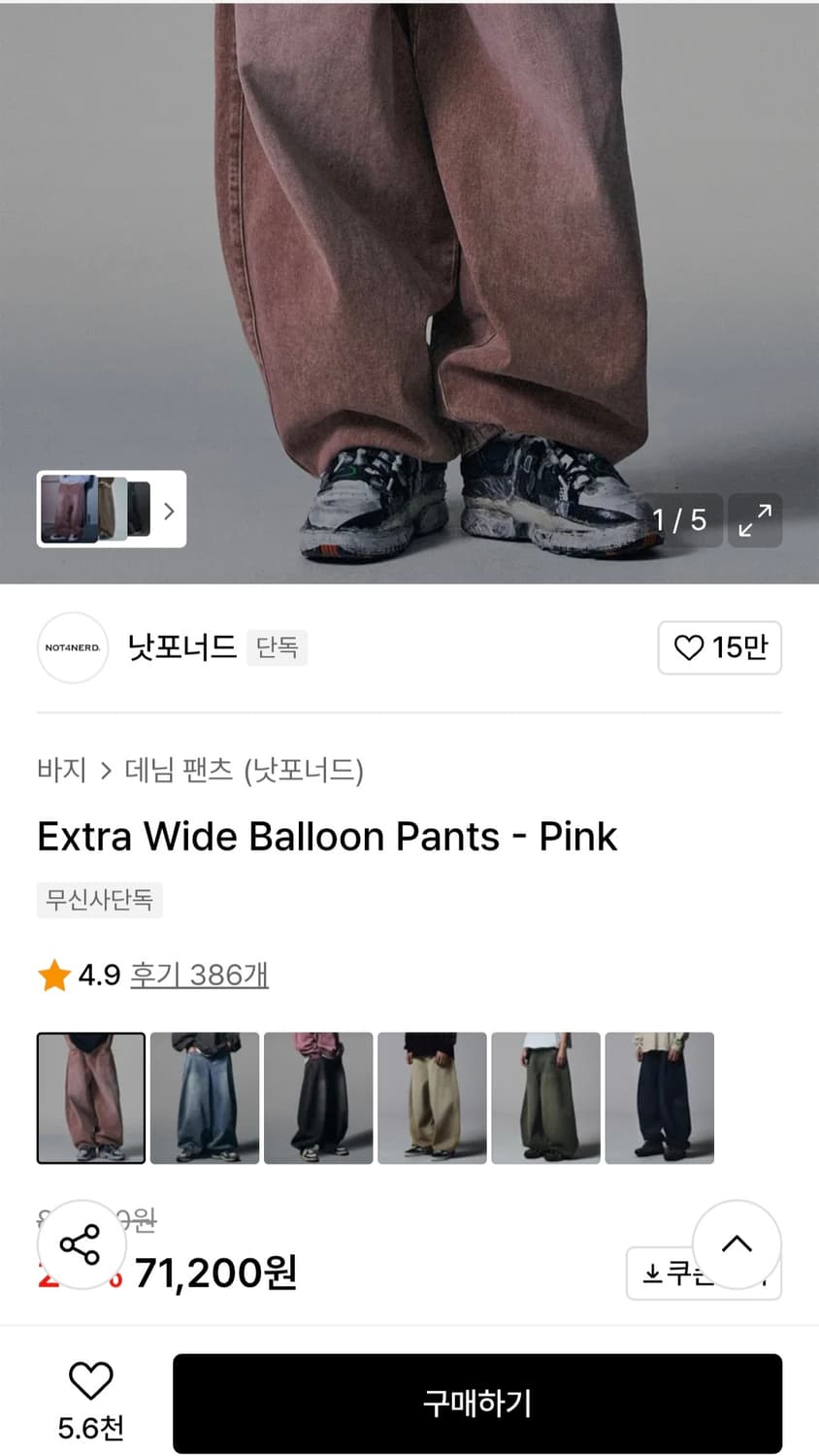Open 데님 팬츠 (낫포너드) breadcrumb category
This screenshot has height=1456, width=819.
(x=246, y=771)
